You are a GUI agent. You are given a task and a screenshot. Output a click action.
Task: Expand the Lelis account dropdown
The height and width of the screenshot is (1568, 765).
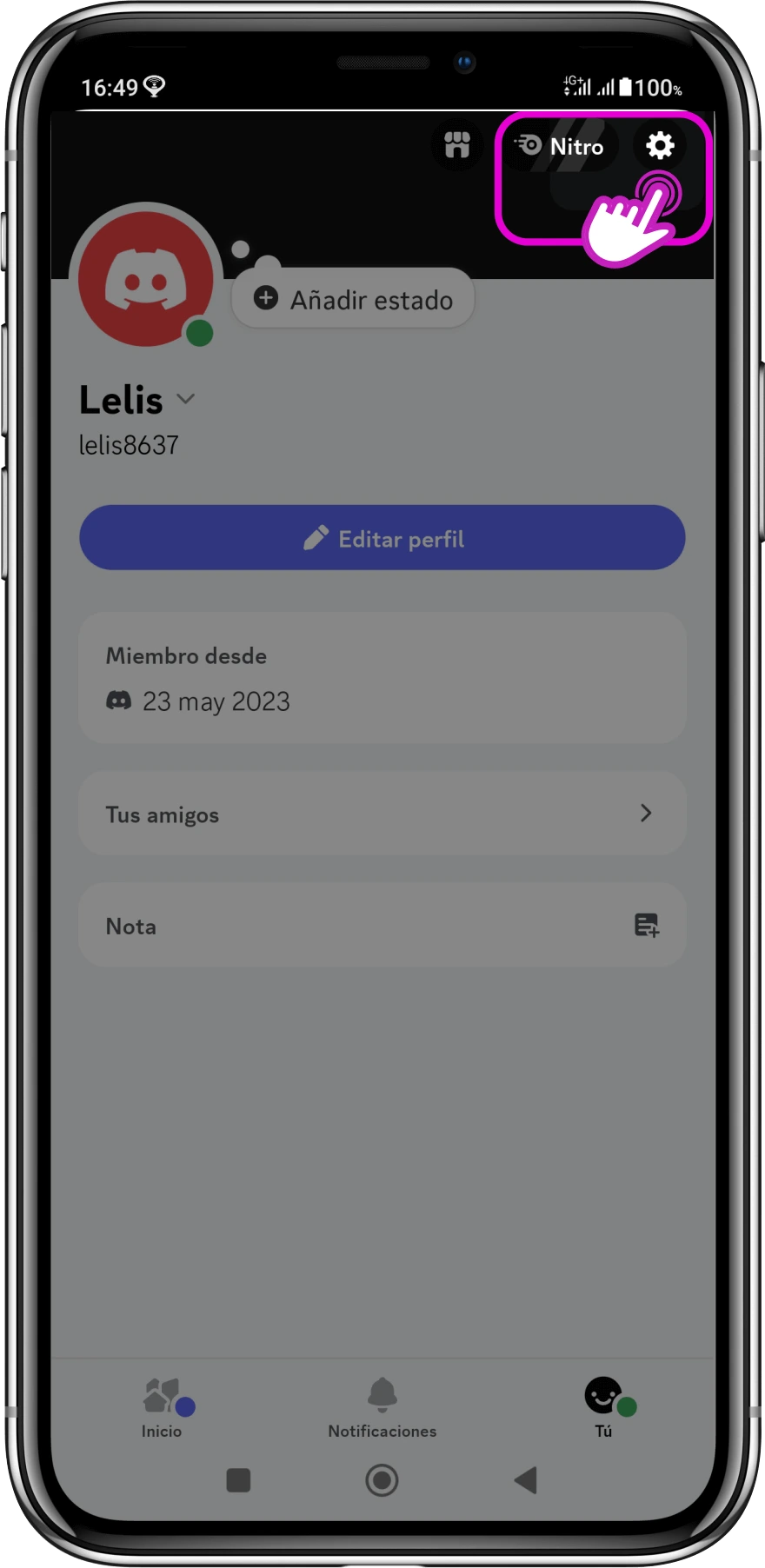(185, 400)
